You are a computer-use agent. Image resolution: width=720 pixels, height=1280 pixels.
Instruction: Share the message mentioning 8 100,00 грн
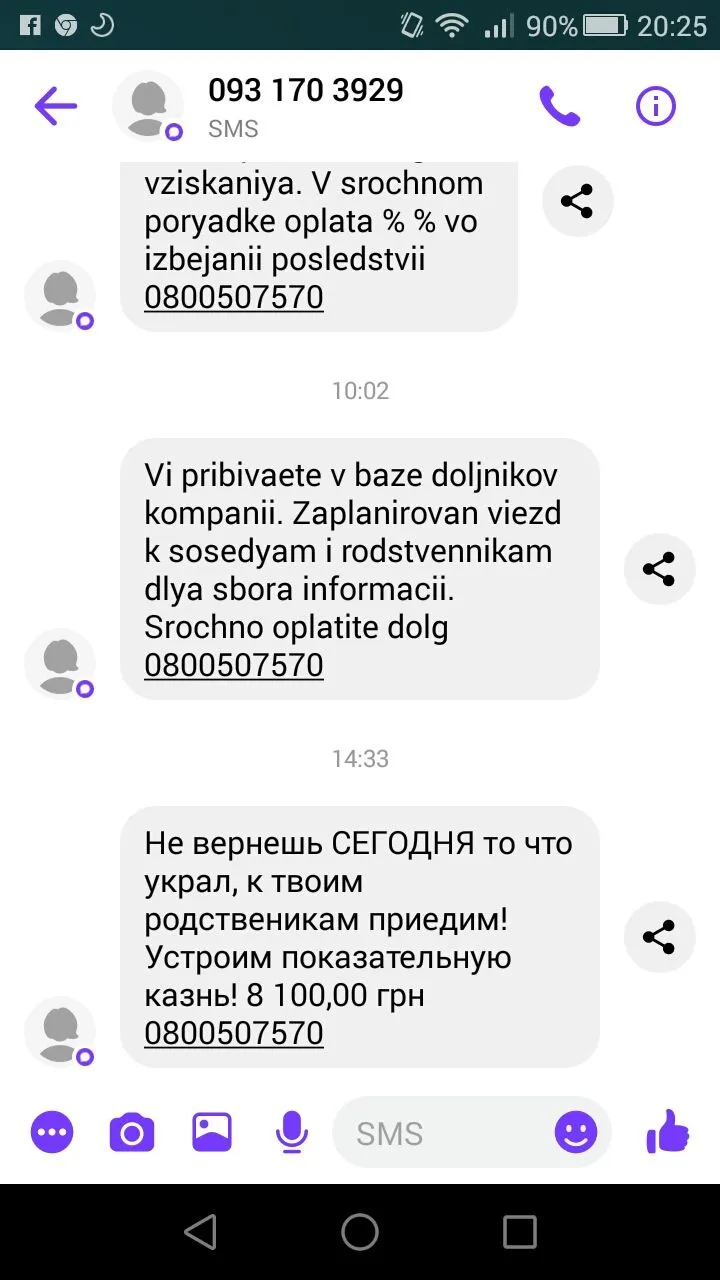pos(659,937)
